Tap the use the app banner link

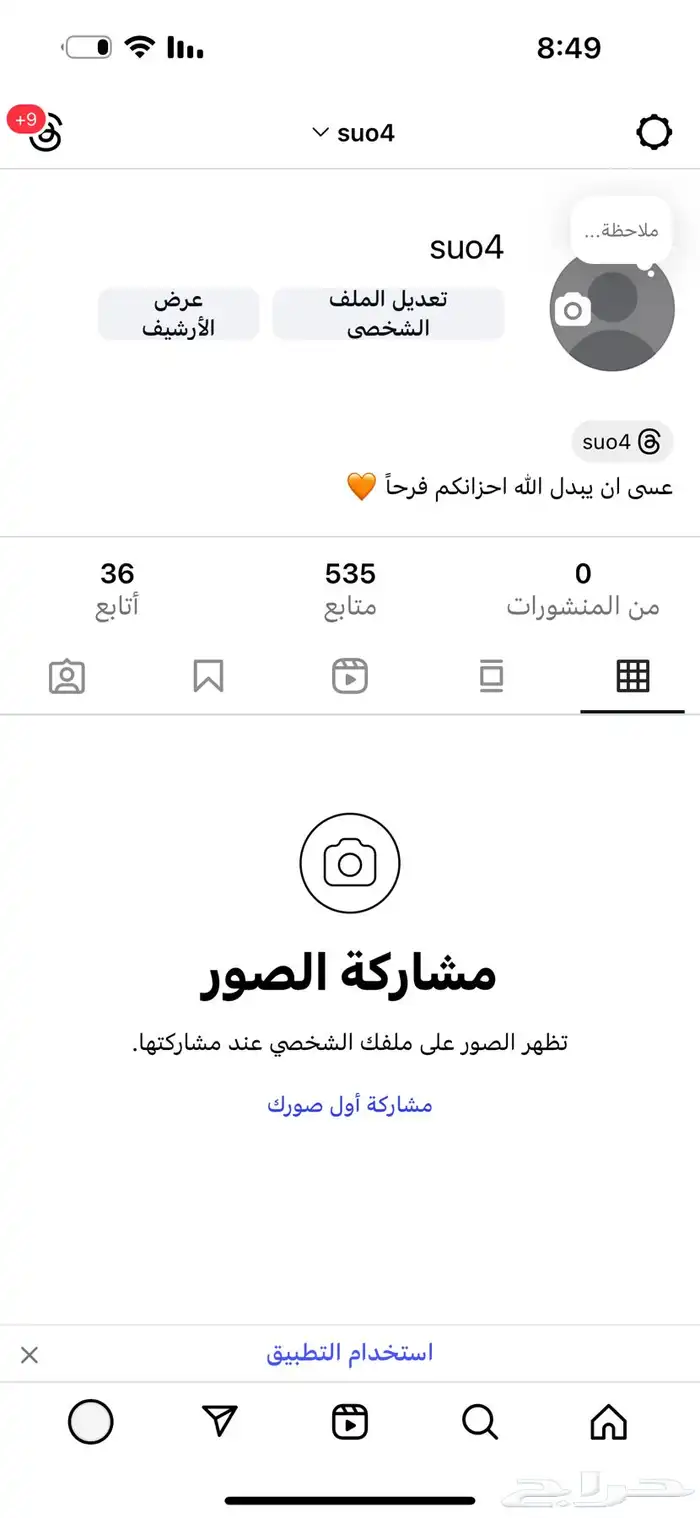(x=350, y=1354)
